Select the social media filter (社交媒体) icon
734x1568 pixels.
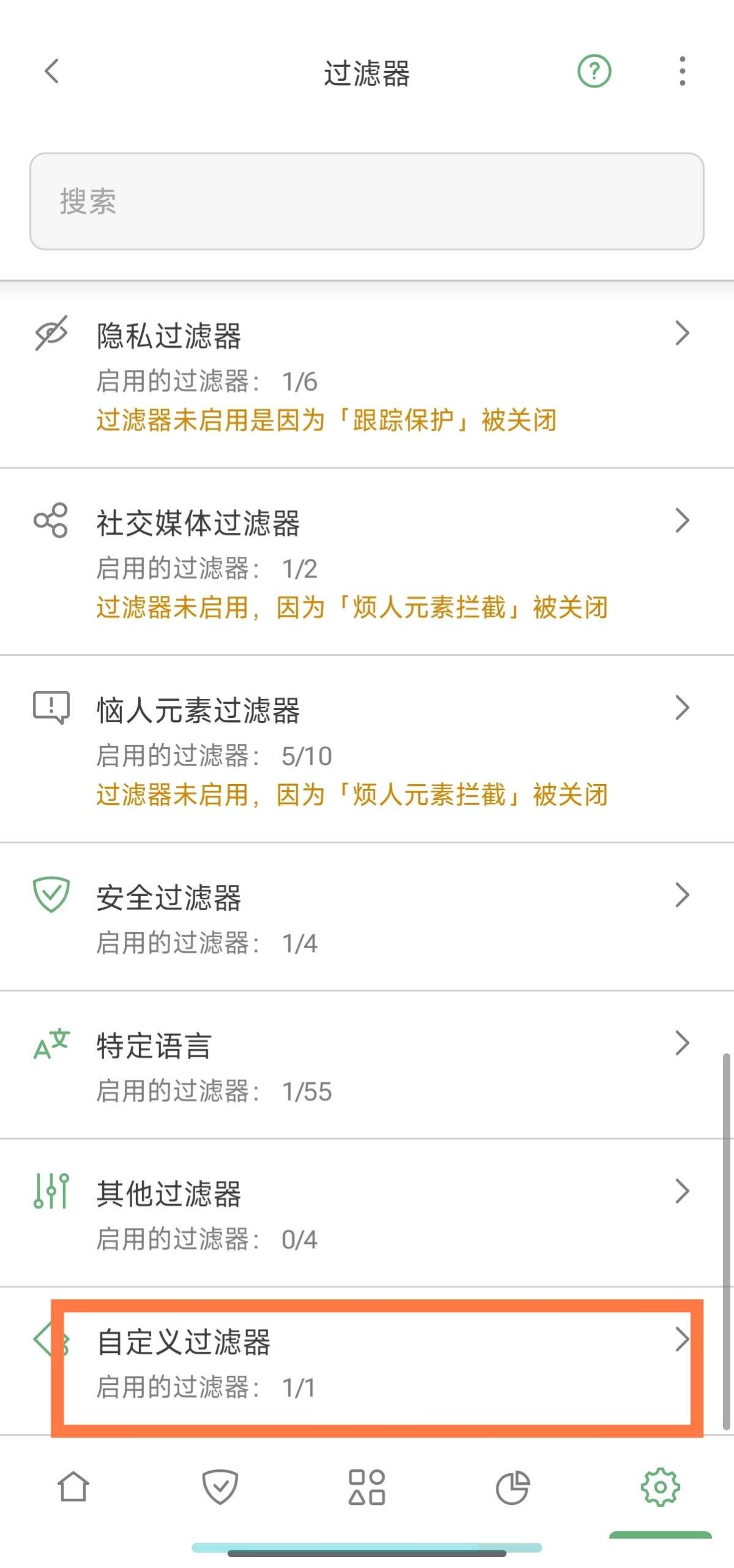pos(51,521)
